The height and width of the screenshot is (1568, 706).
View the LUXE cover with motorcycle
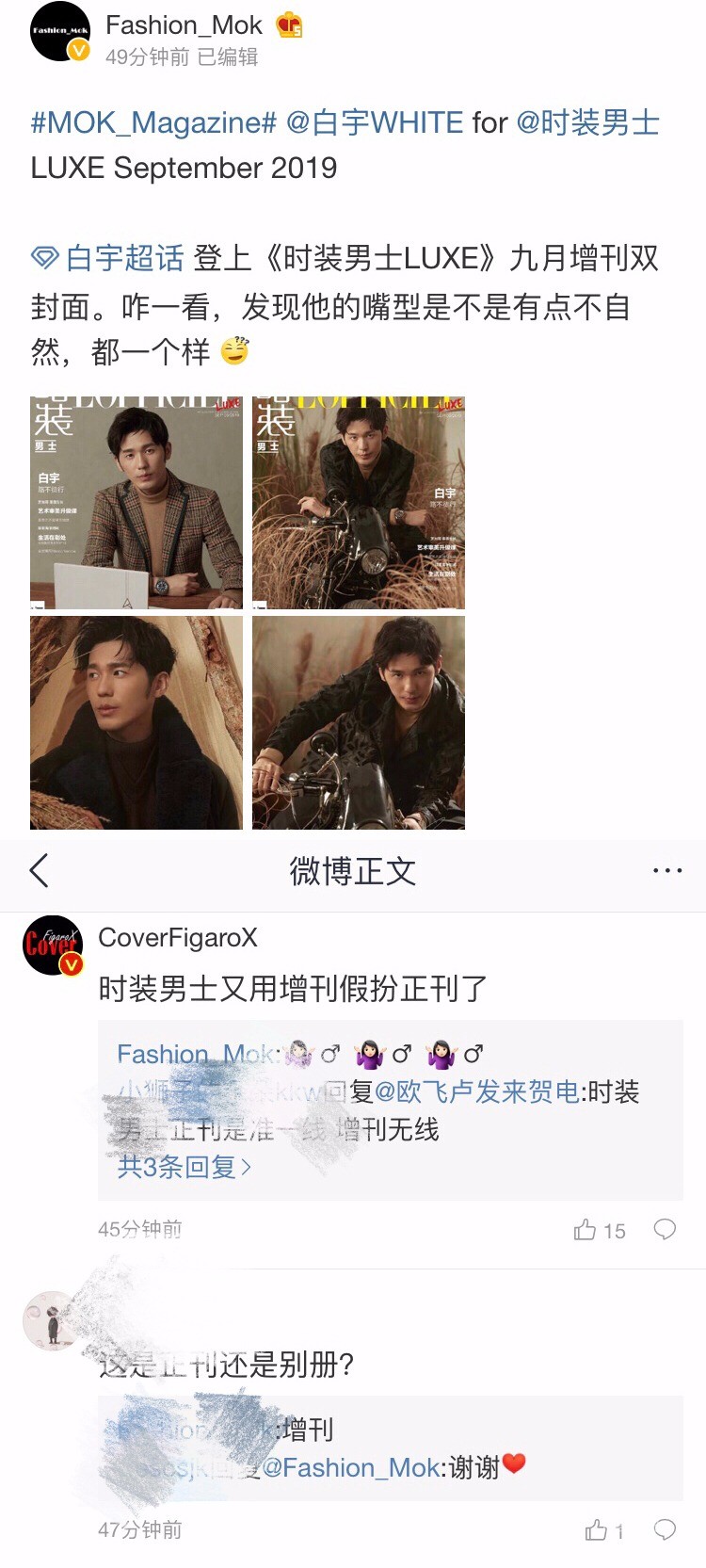click(359, 503)
